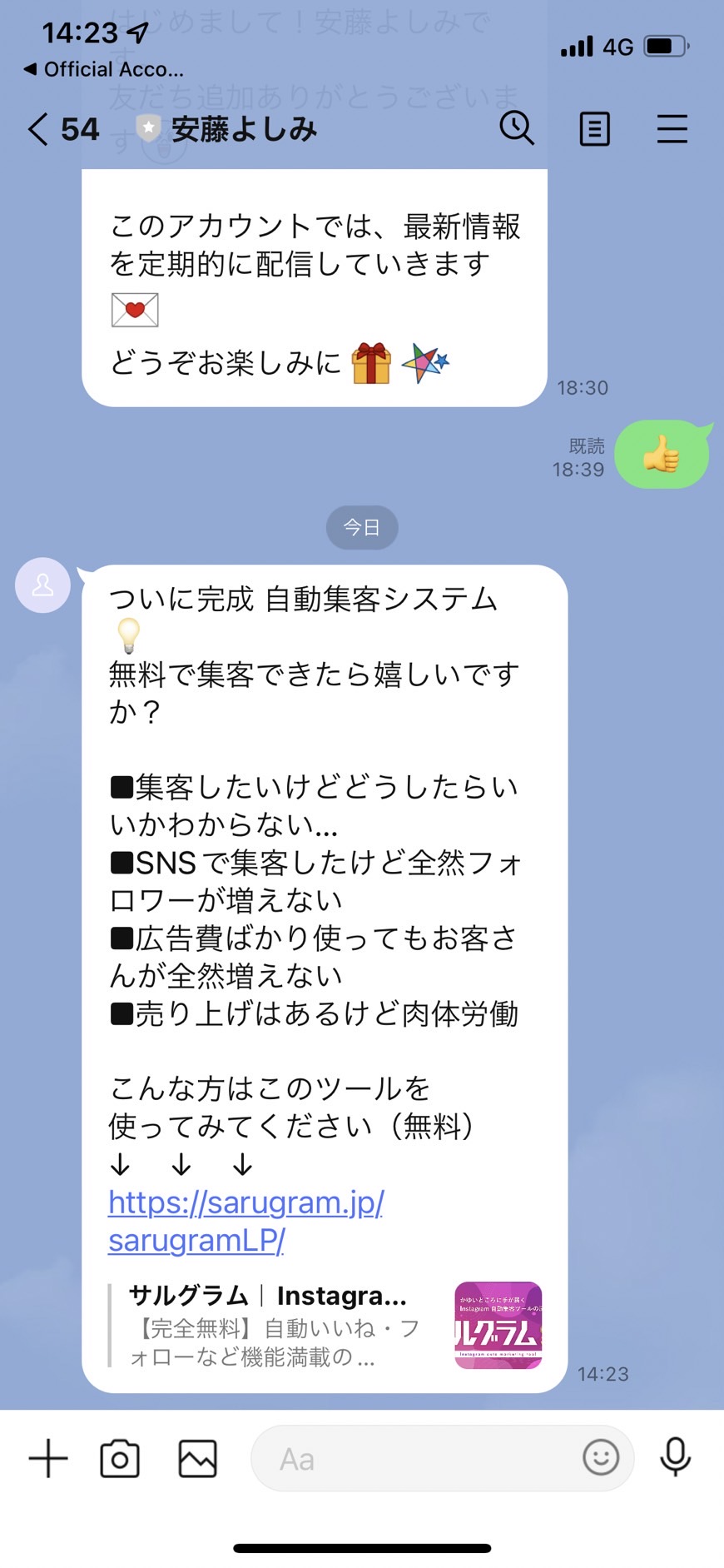This screenshot has height=1568, width=724.
Task: Open the photo gallery picker
Action: (197, 1459)
